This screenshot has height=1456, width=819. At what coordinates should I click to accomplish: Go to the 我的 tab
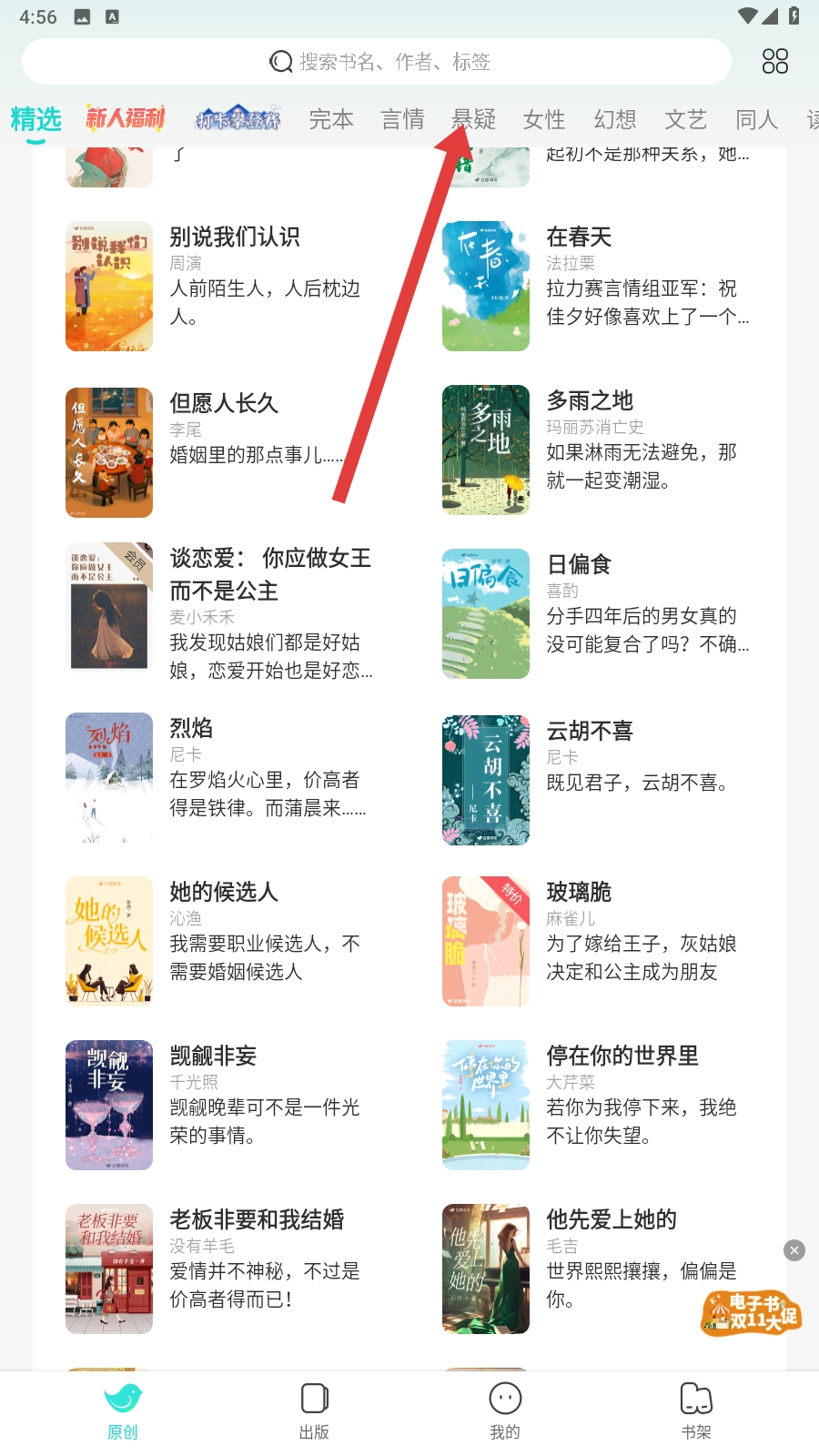pyautogui.click(x=505, y=1411)
